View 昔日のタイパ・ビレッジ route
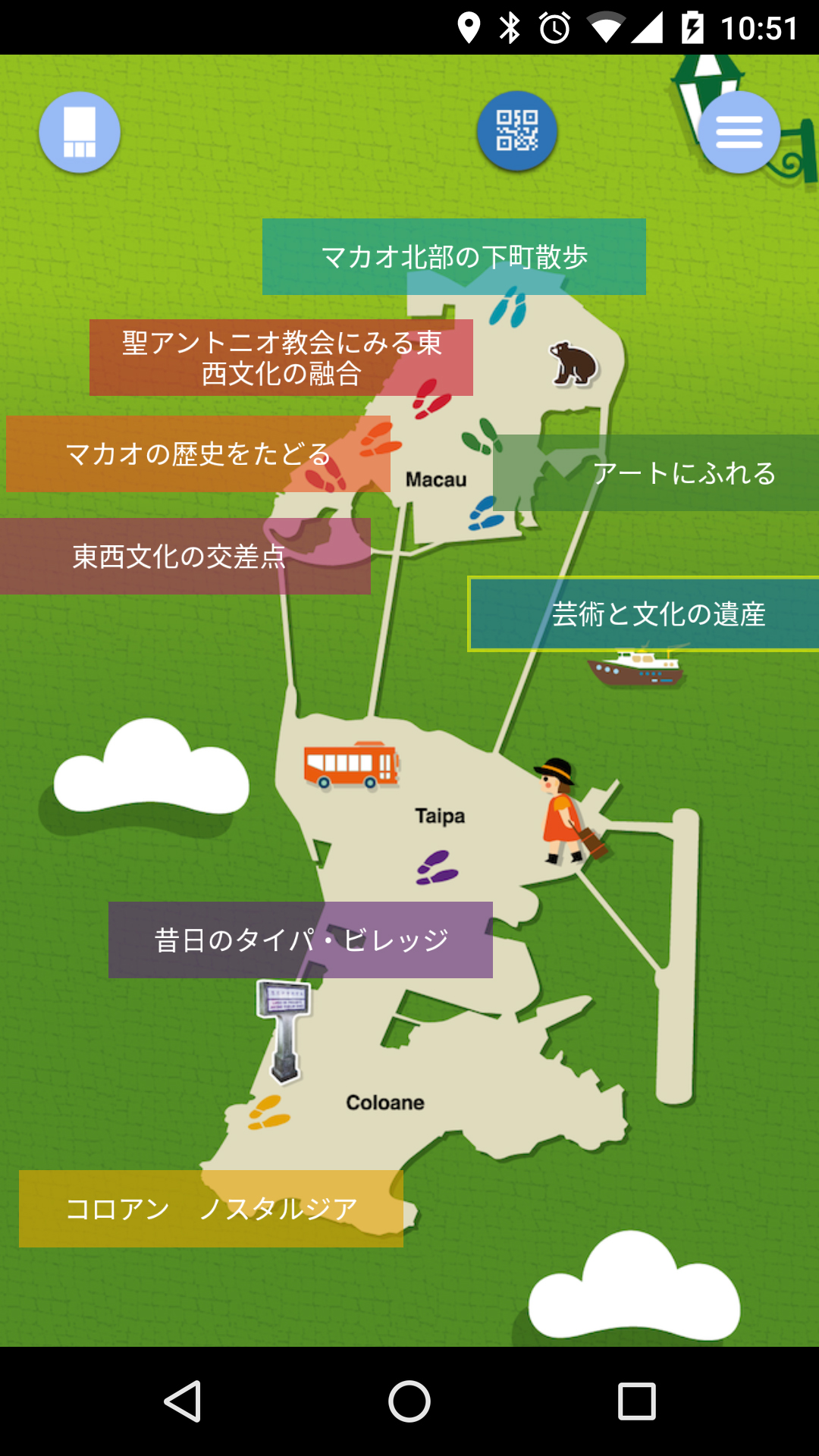The width and height of the screenshot is (819, 1456). point(300,940)
